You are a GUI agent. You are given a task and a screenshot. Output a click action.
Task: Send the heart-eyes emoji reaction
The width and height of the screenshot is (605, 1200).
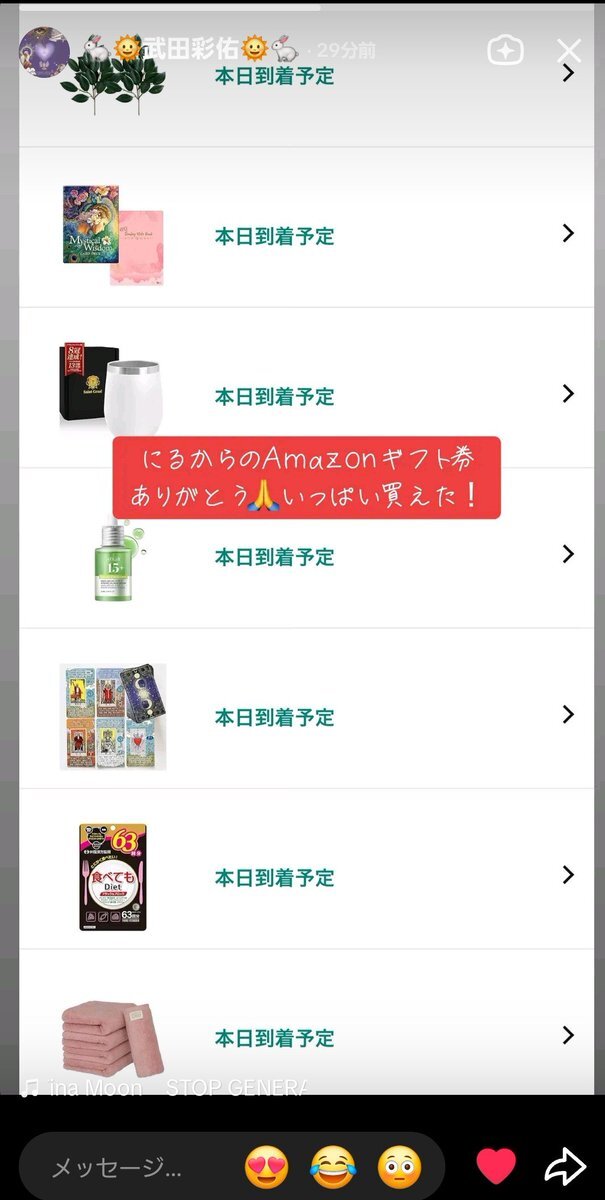(267, 1167)
